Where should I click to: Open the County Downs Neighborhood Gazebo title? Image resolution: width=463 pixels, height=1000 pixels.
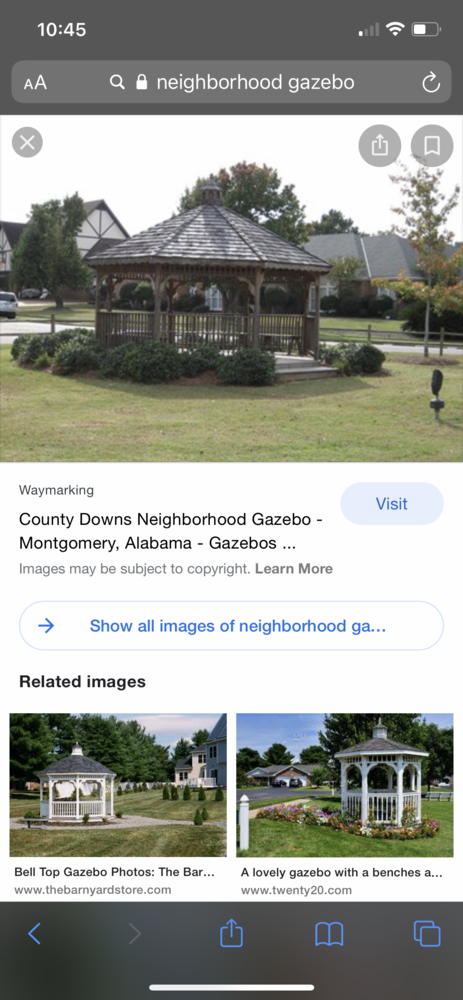tap(170, 531)
